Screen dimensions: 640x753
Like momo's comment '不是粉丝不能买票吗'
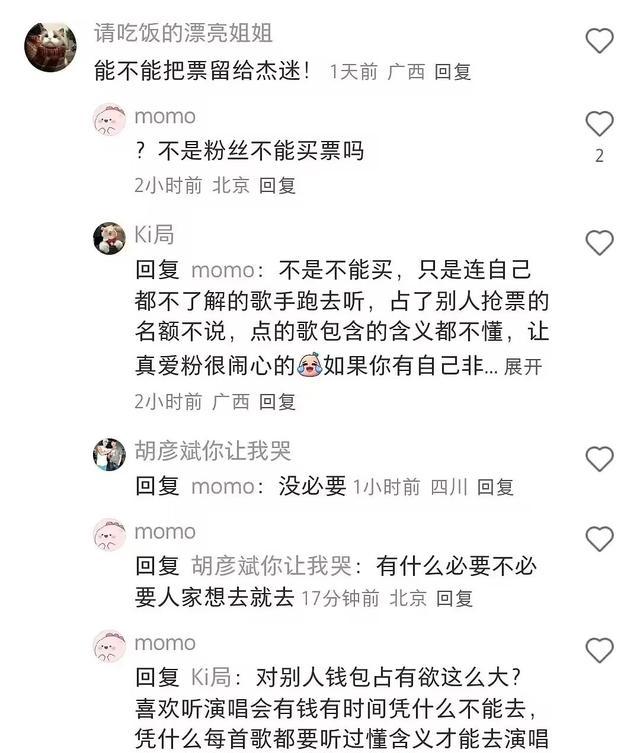[x=599, y=124]
